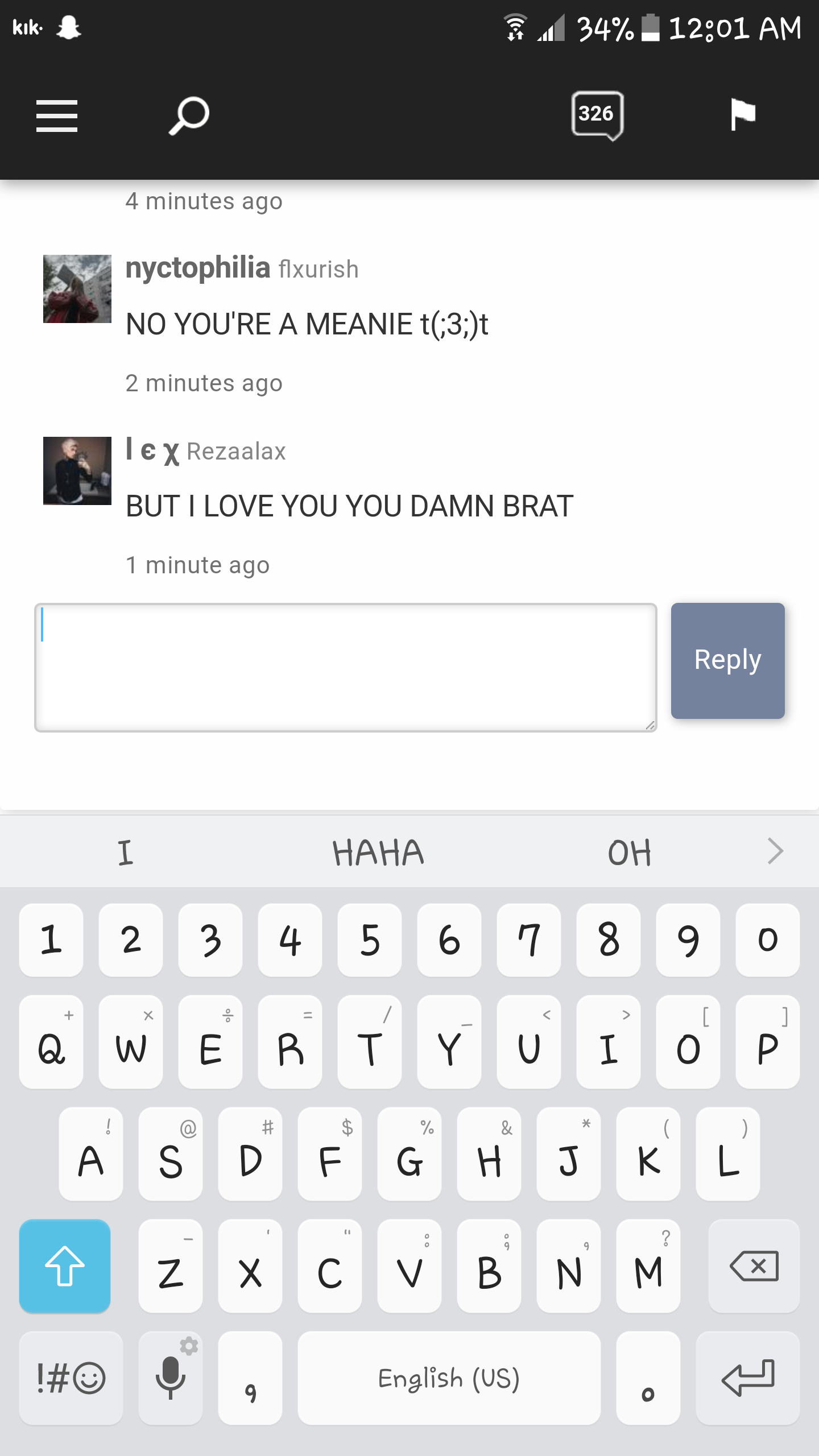Submit with the Reply button
819x1456 pixels.
[728, 661]
